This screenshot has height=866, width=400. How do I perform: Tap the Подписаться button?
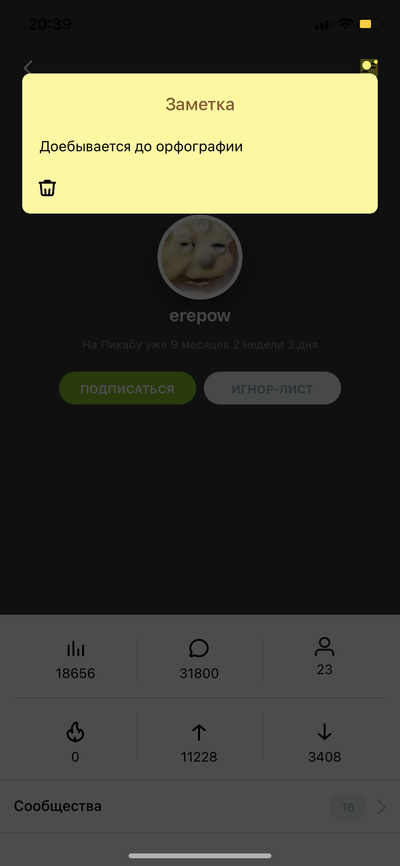(x=127, y=388)
